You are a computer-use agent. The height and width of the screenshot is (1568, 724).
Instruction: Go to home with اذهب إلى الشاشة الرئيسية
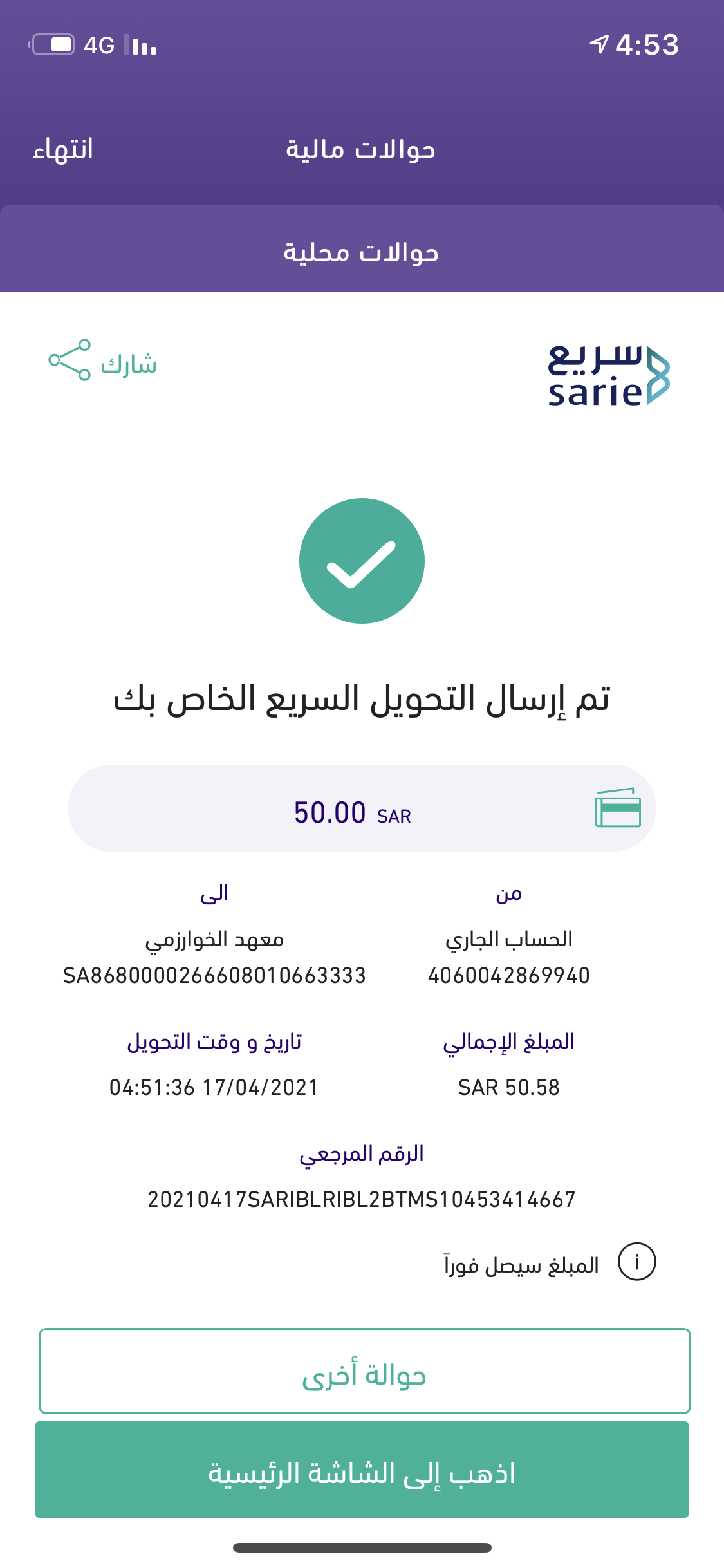(x=362, y=1470)
